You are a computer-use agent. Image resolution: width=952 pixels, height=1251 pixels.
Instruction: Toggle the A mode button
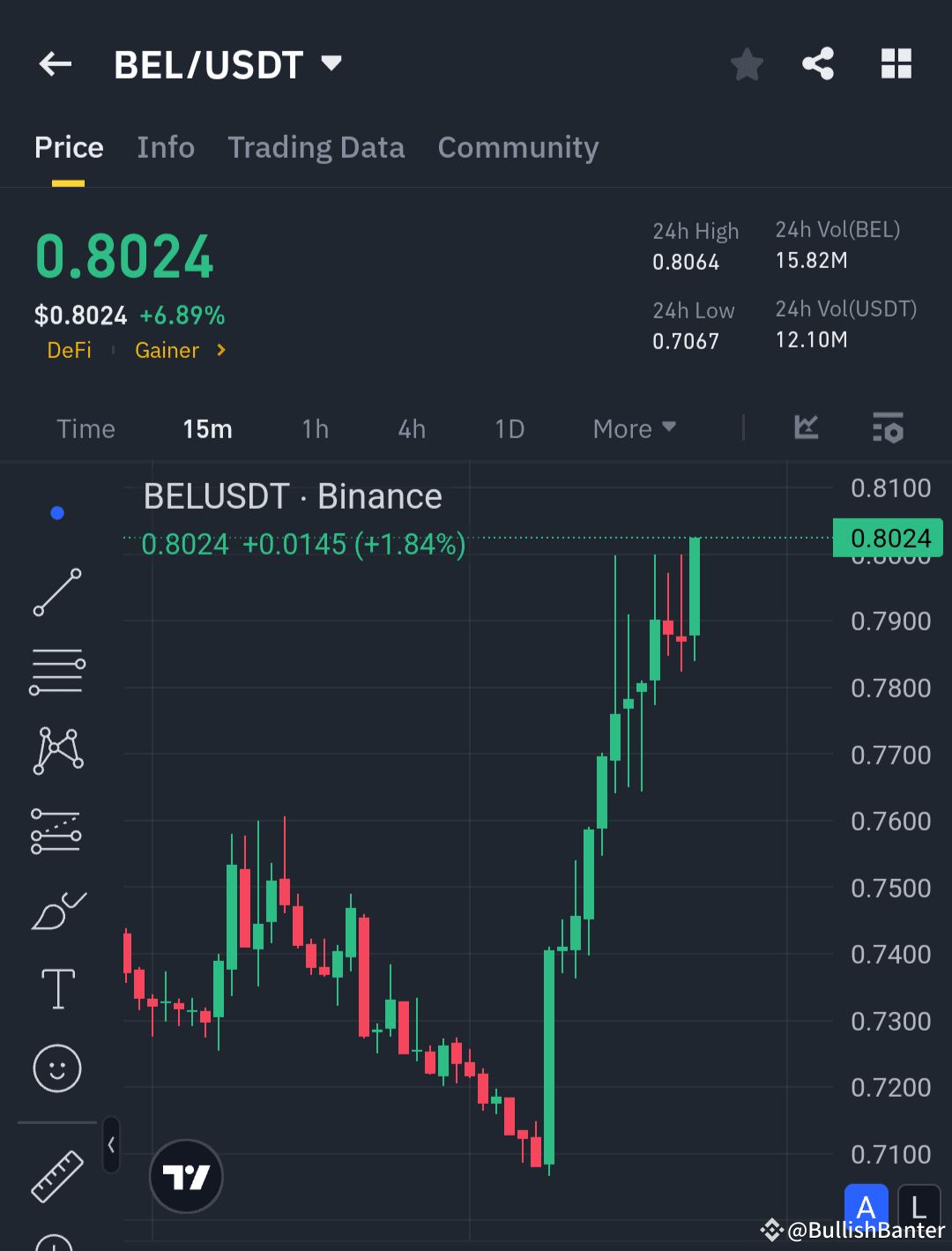tap(866, 1207)
